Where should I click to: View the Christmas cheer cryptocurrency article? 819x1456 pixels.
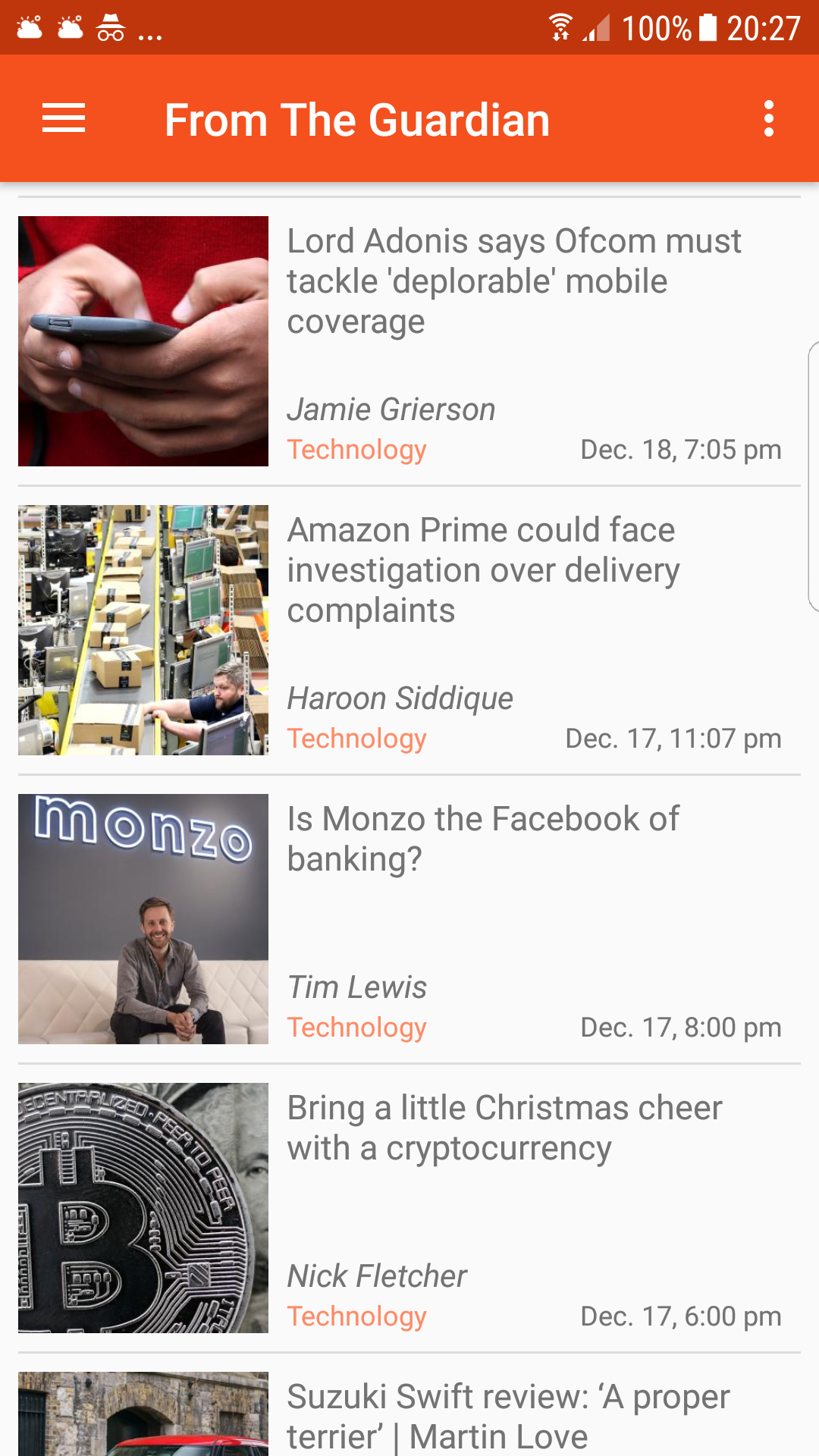tap(504, 1128)
